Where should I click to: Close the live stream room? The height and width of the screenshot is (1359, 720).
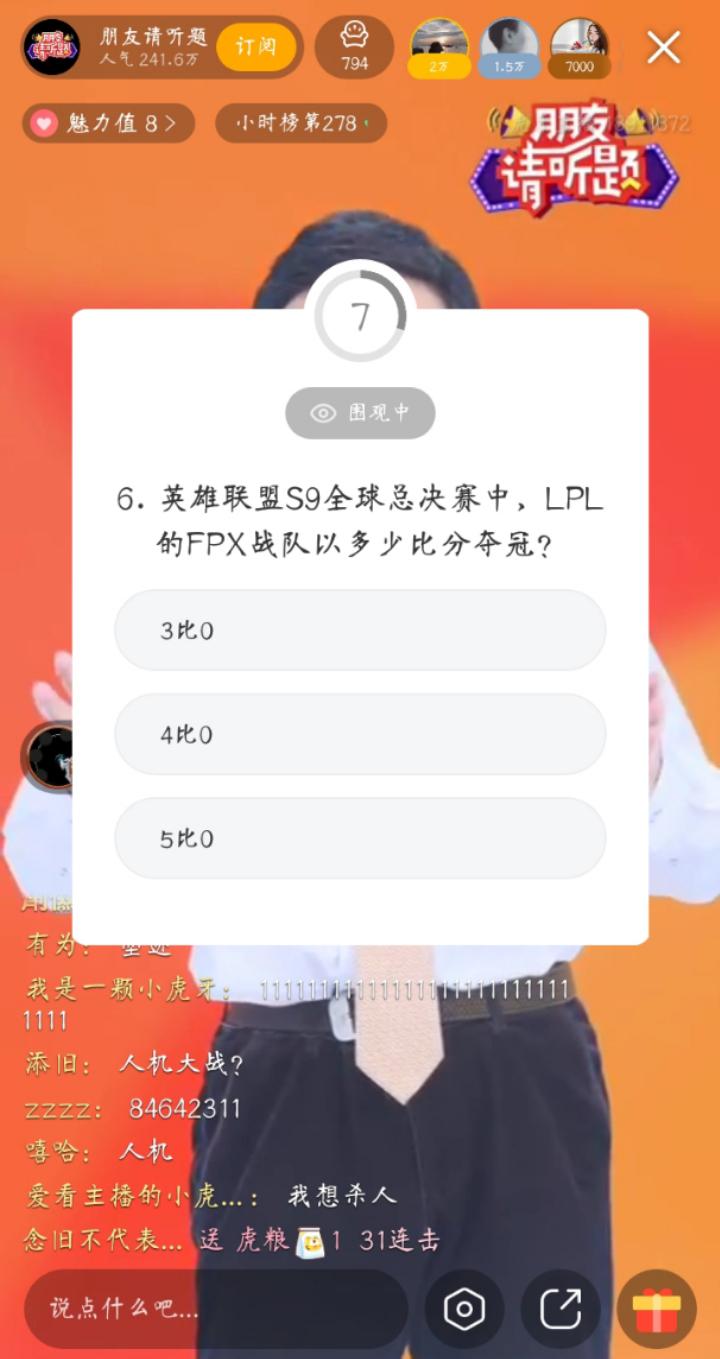coord(664,47)
